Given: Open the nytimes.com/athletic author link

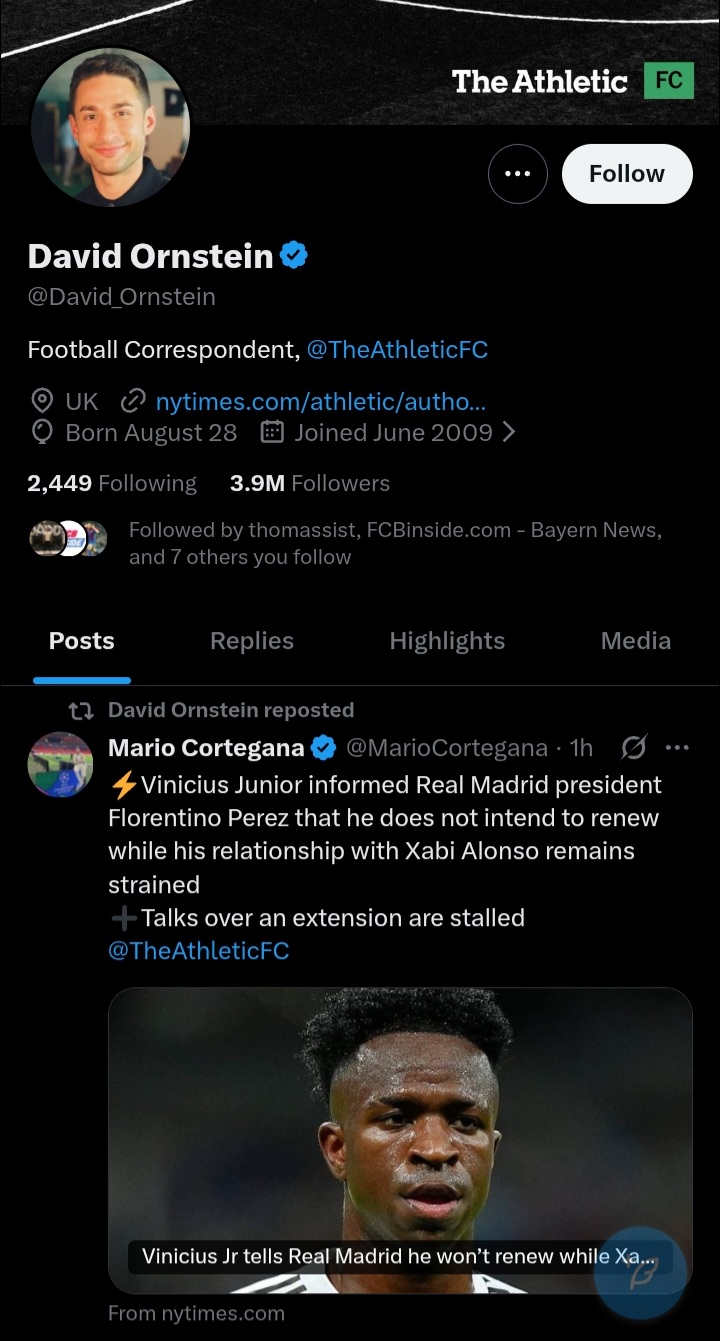Looking at the screenshot, I should click(x=321, y=402).
